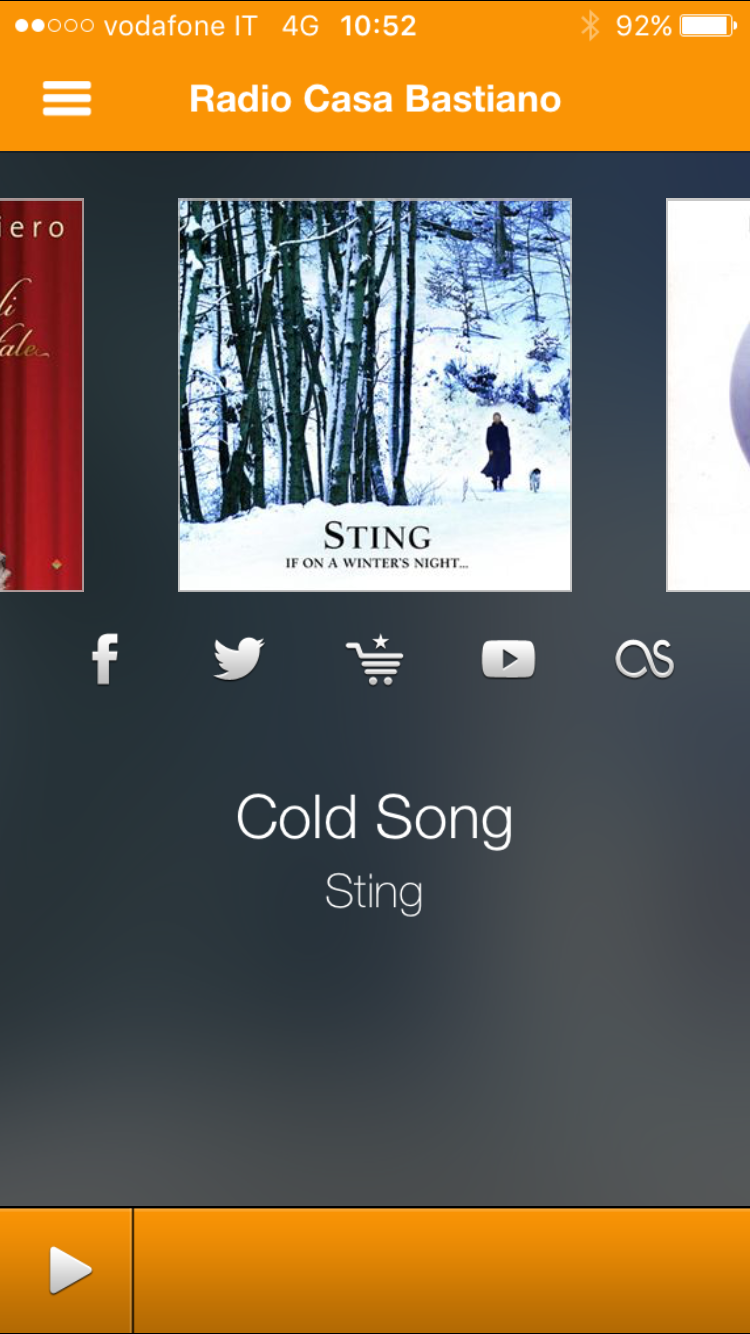Select the white album cover
The width and height of the screenshot is (750, 1334).
(x=709, y=395)
